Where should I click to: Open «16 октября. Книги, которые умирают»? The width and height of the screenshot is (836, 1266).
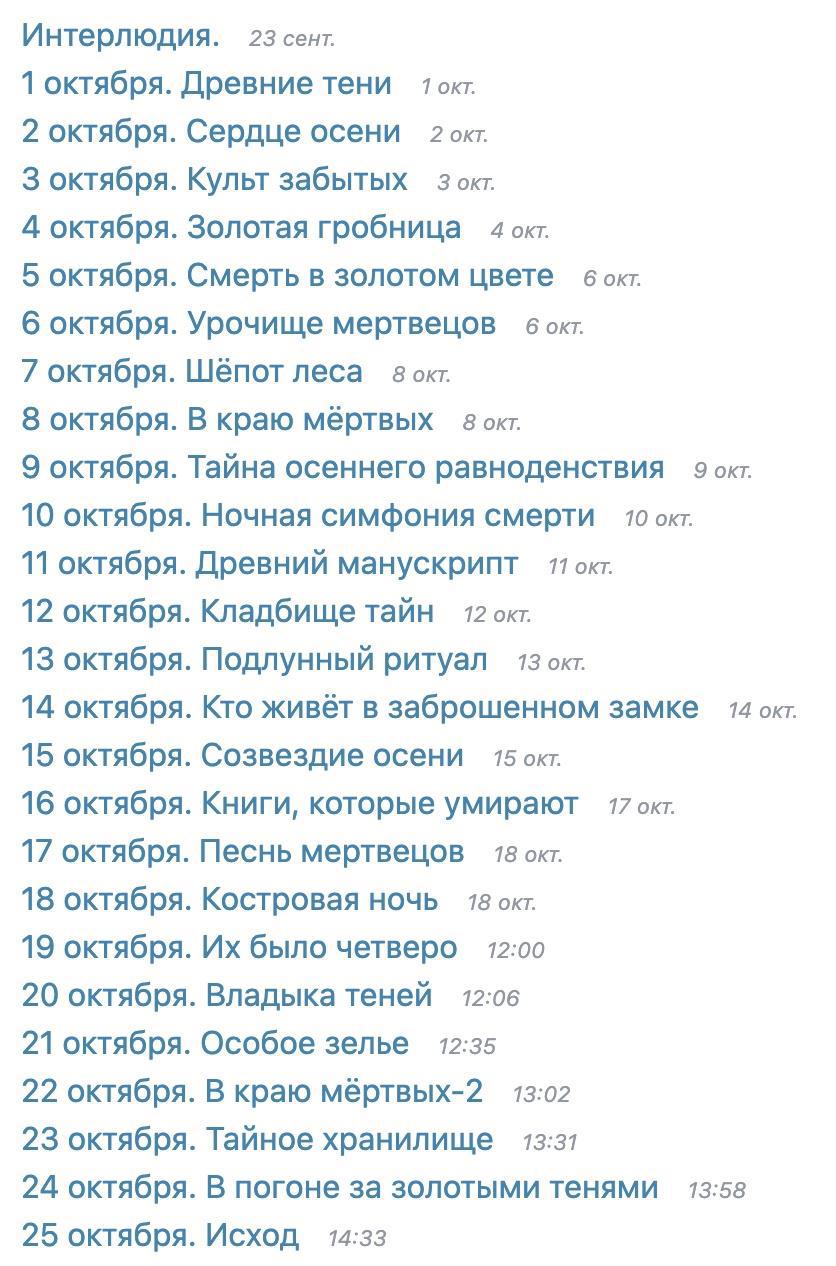pos(300,804)
